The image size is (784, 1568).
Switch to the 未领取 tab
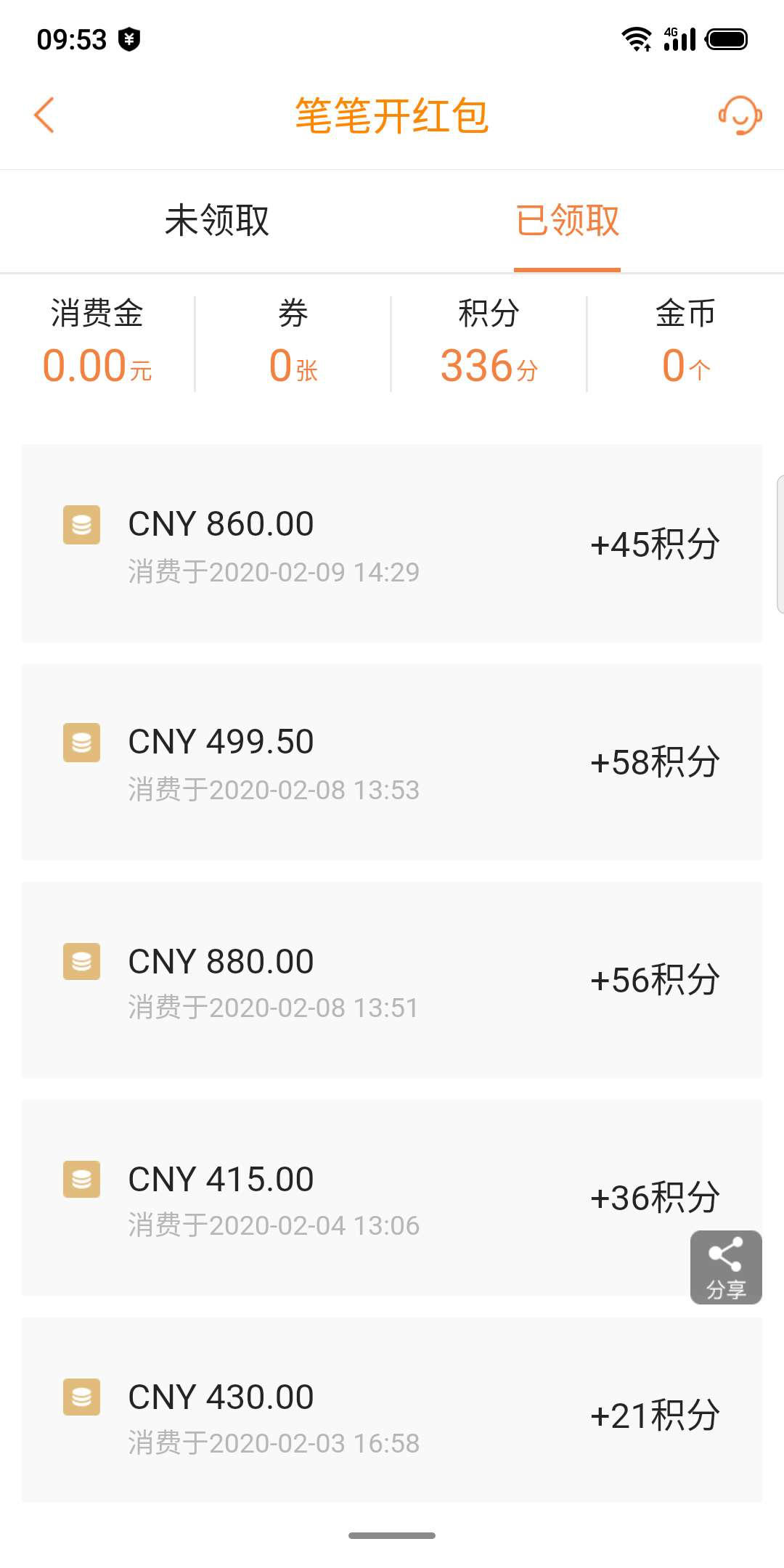pos(217,220)
